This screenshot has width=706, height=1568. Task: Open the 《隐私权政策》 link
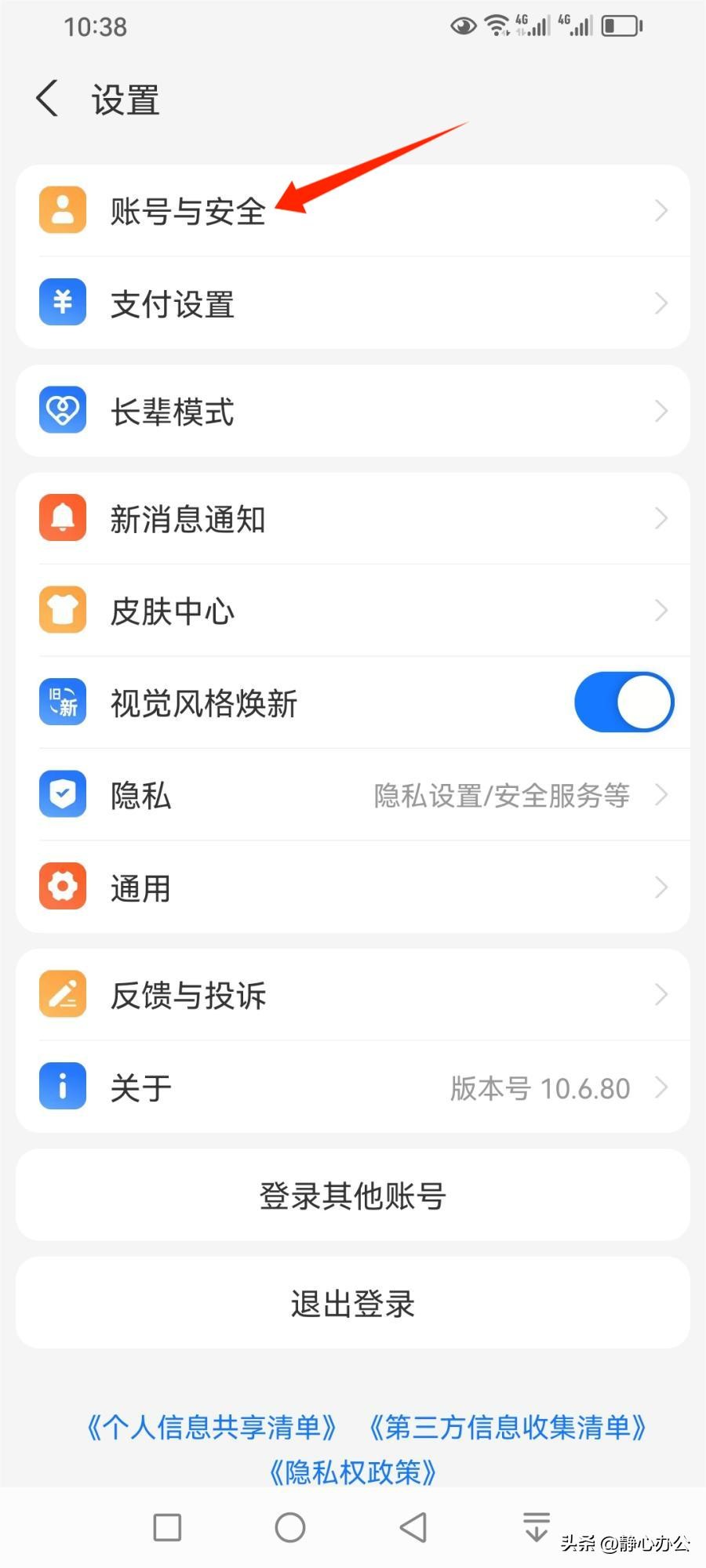(353, 1472)
